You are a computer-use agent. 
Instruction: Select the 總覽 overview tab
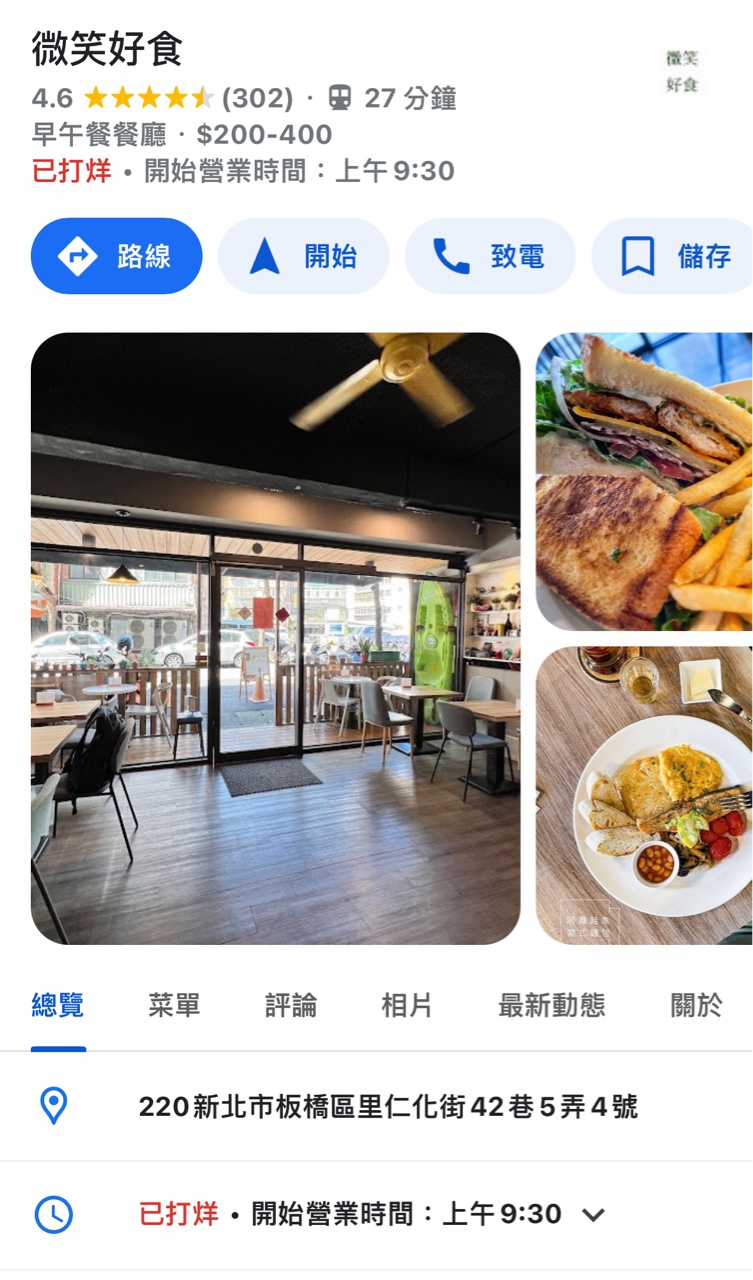[58, 1005]
